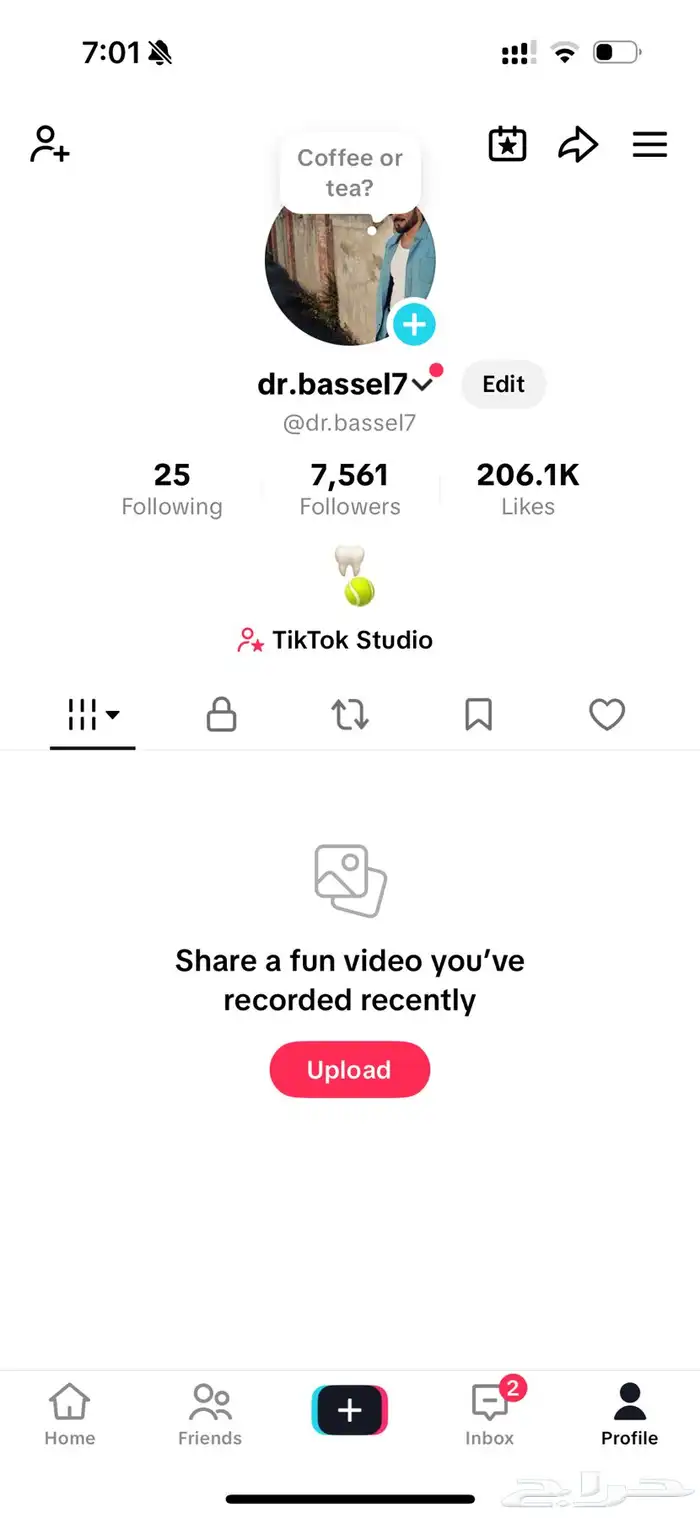Tap the red Upload button
The height and width of the screenshot is (1518, 700).
(349, 1070)
